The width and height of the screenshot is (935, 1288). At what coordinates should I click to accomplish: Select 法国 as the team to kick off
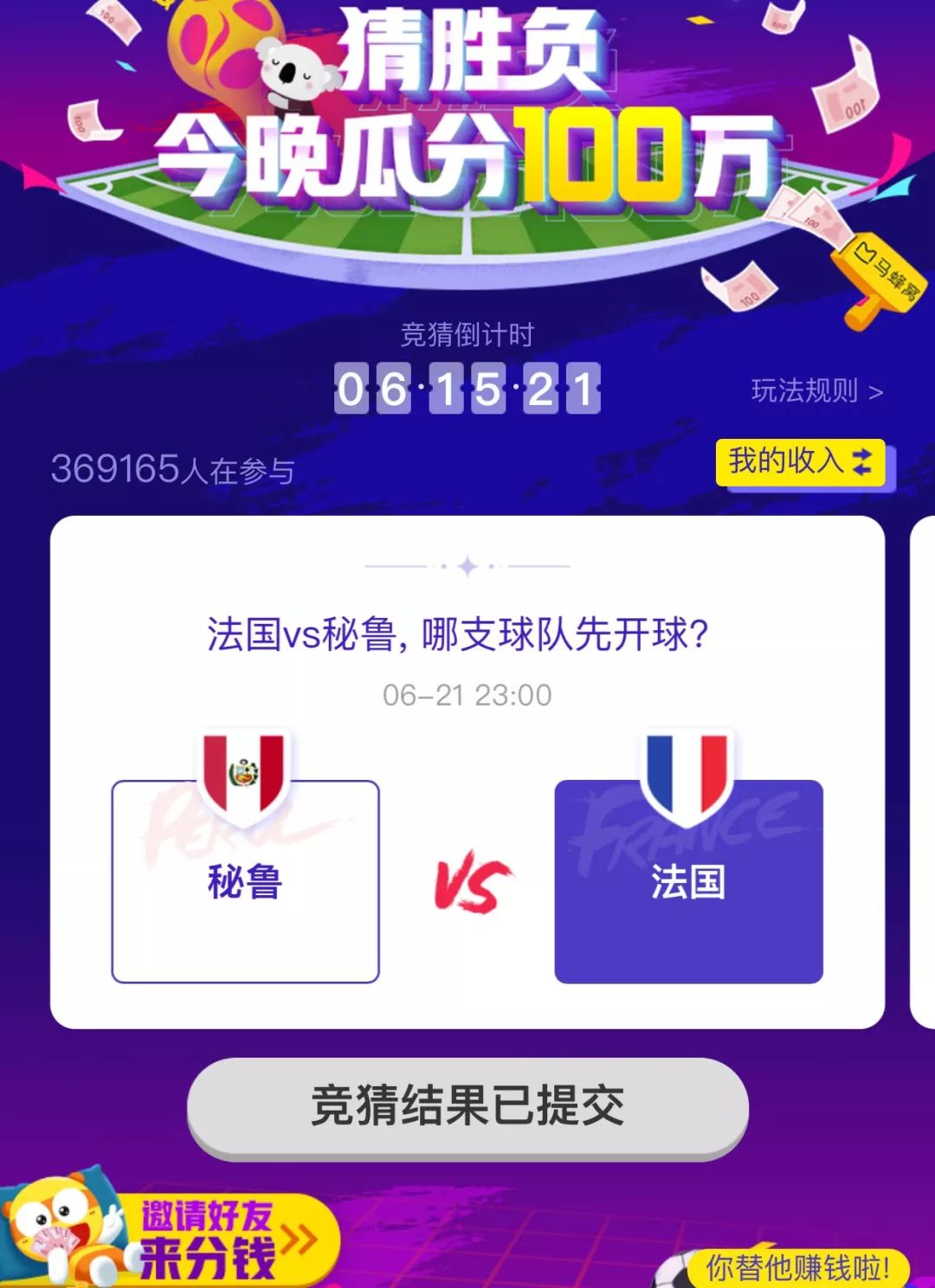(688, 881)
